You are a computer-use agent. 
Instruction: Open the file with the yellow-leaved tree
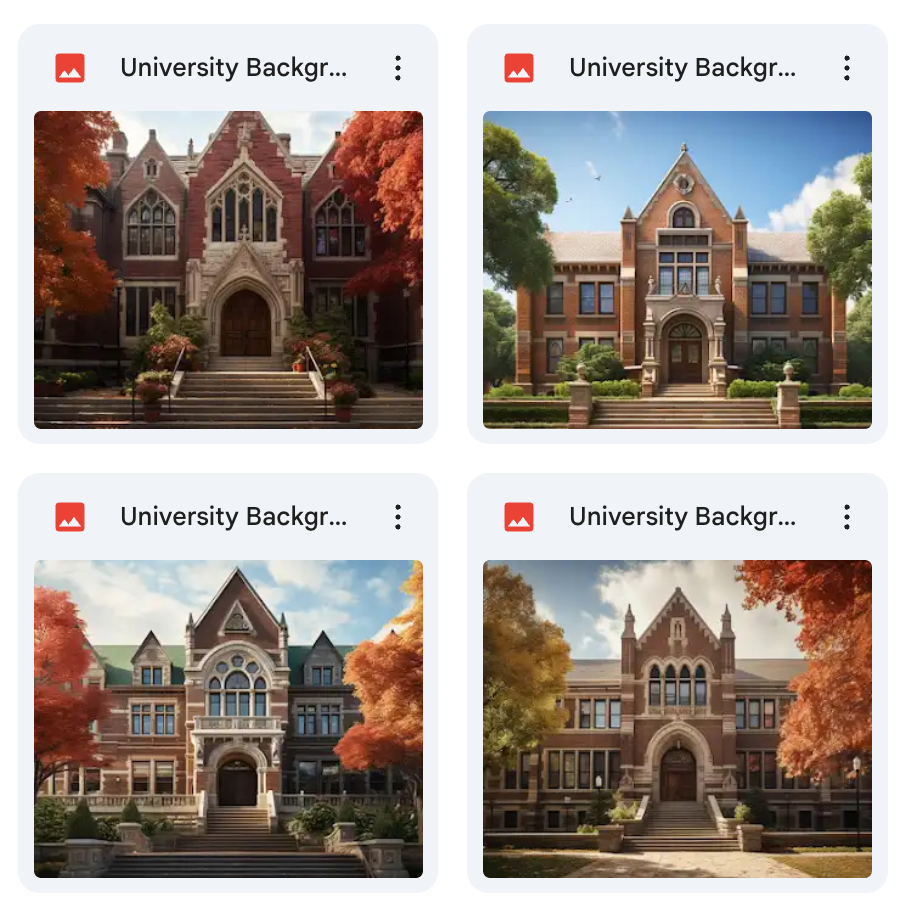tap(677, 718)
